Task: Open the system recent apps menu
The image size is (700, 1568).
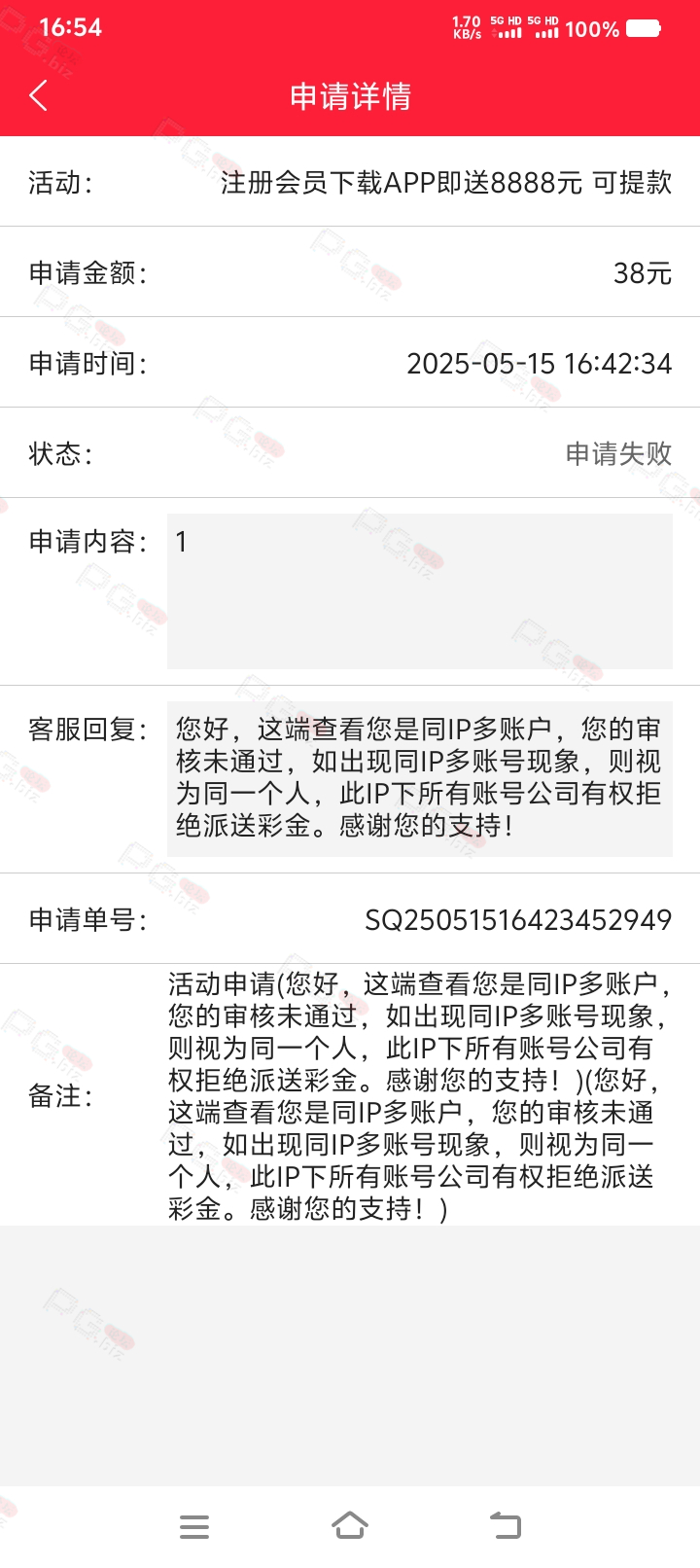Action: click(194, 1526)
